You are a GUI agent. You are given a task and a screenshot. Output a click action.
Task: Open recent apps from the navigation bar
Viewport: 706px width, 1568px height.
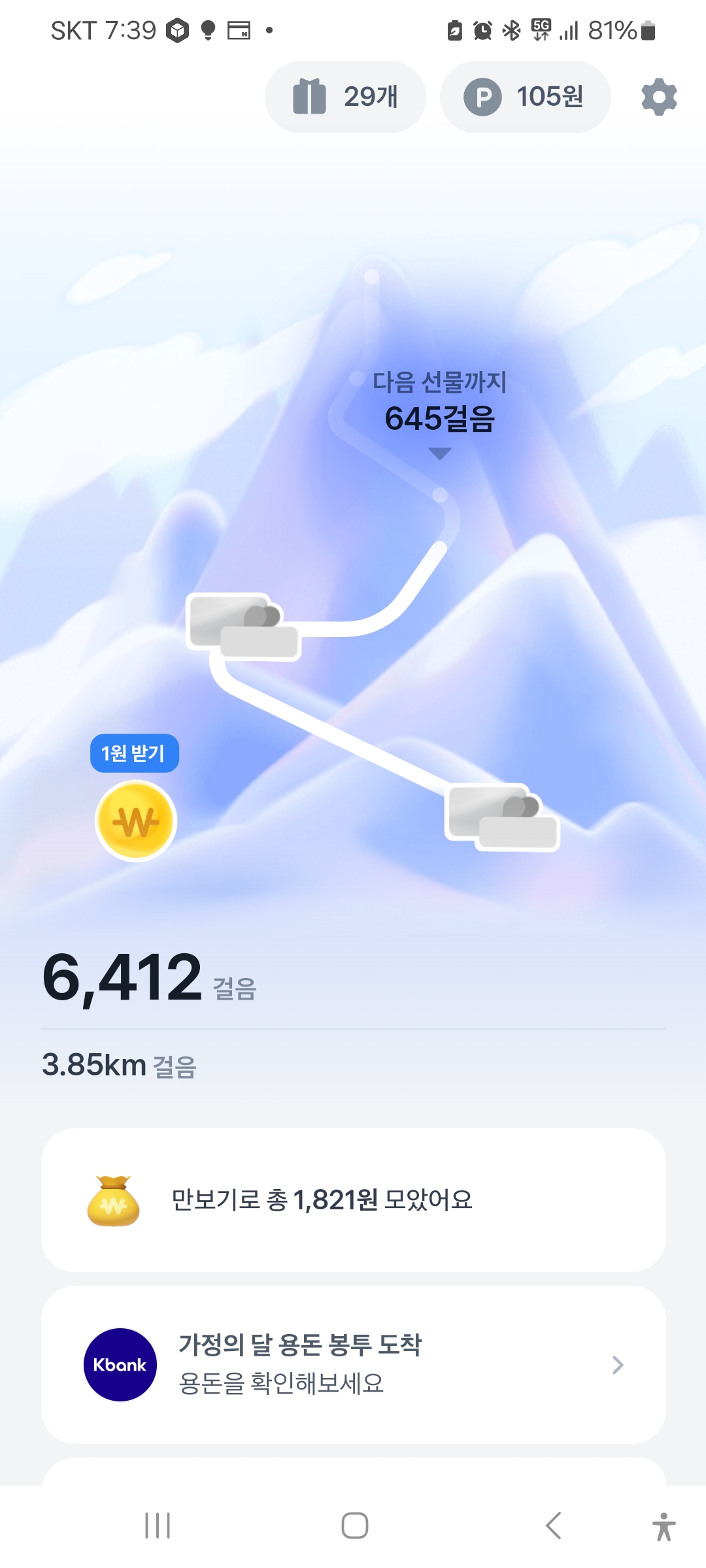pyautogui.click(x=158, y=1526)
